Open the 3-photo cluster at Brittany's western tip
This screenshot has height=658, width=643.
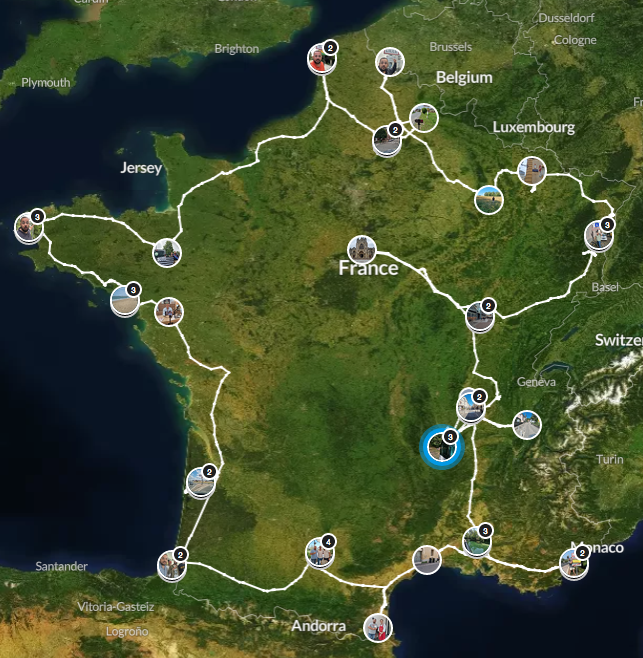[29, 228]
